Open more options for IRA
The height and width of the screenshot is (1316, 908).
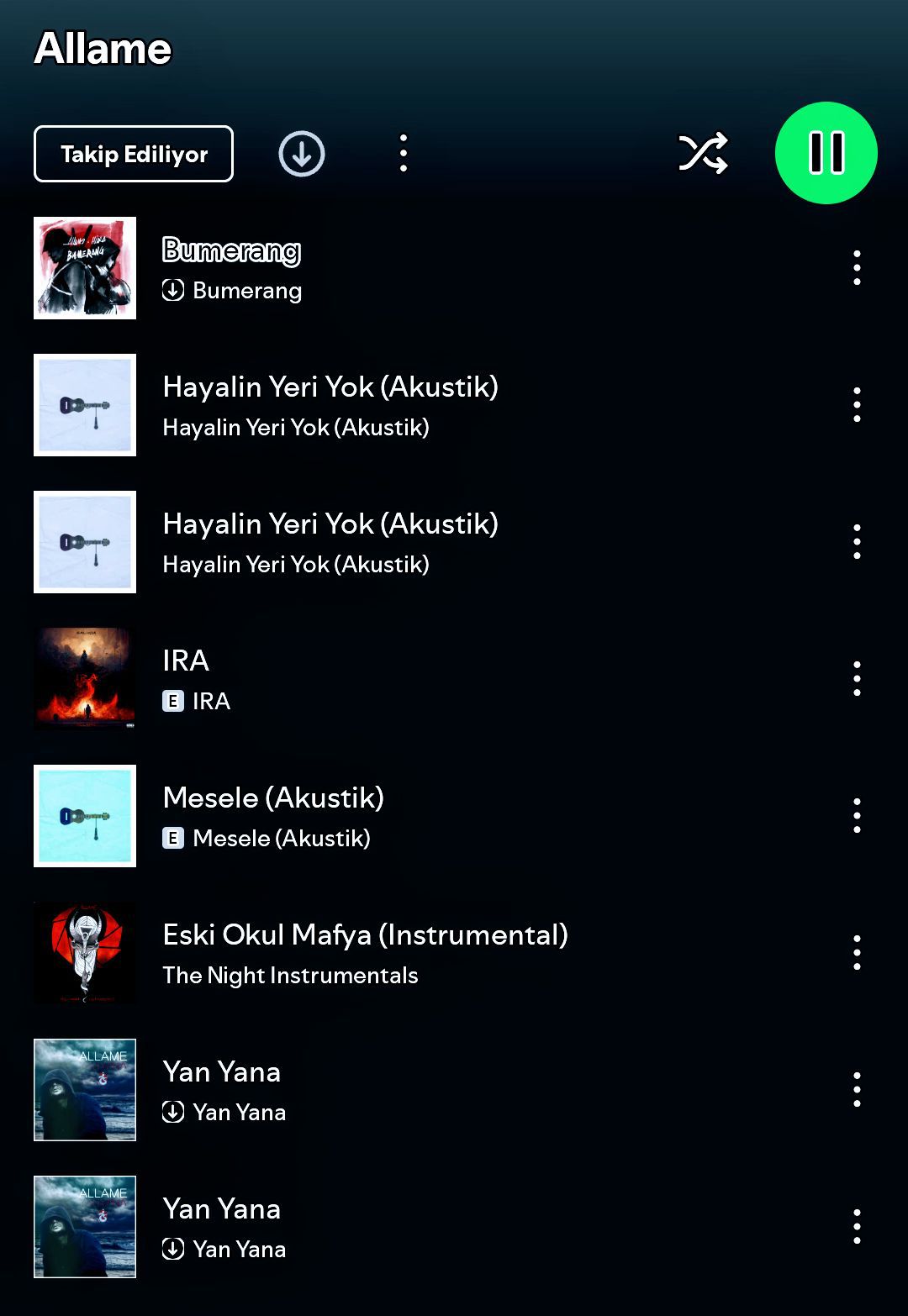(x=857, y=679)
